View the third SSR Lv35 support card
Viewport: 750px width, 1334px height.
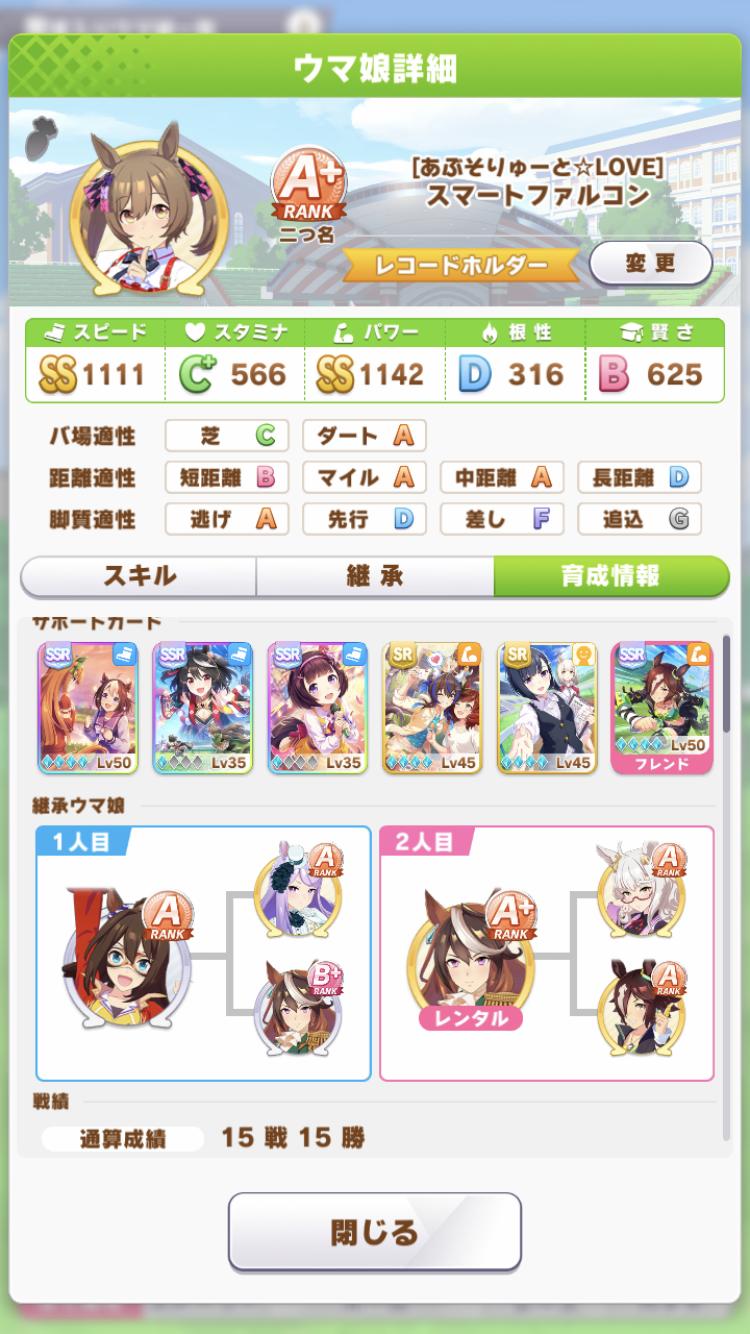click(x=318, y=707)
